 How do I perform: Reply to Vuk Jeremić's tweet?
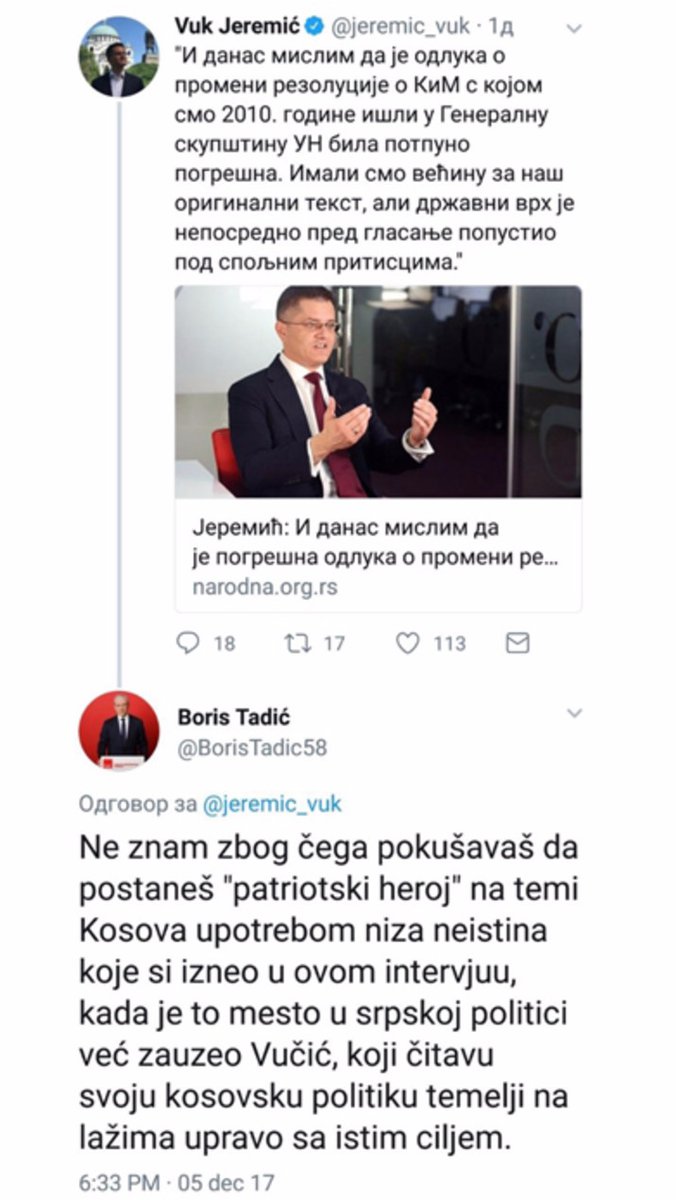[190, 643]
